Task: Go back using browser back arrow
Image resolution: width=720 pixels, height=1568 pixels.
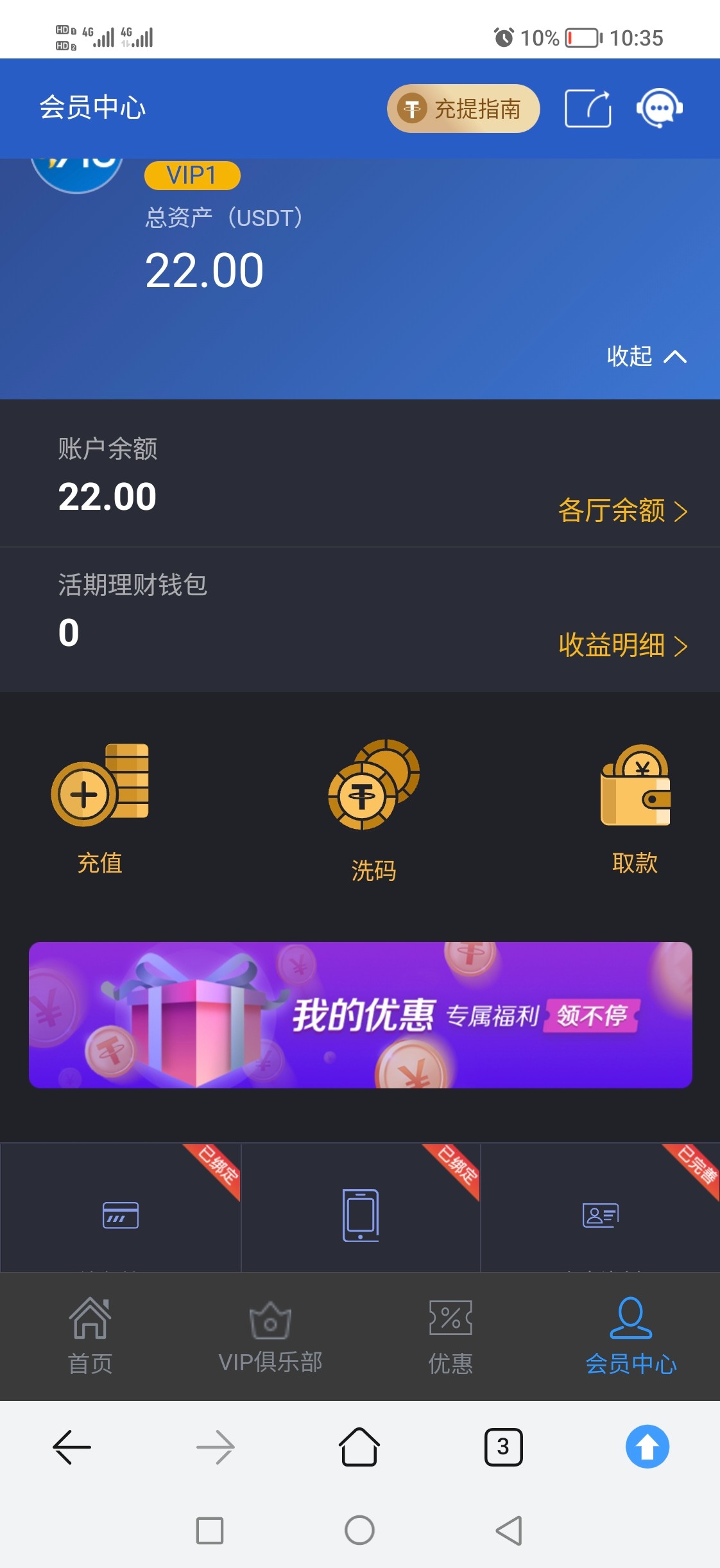Action: [72, 1447]
